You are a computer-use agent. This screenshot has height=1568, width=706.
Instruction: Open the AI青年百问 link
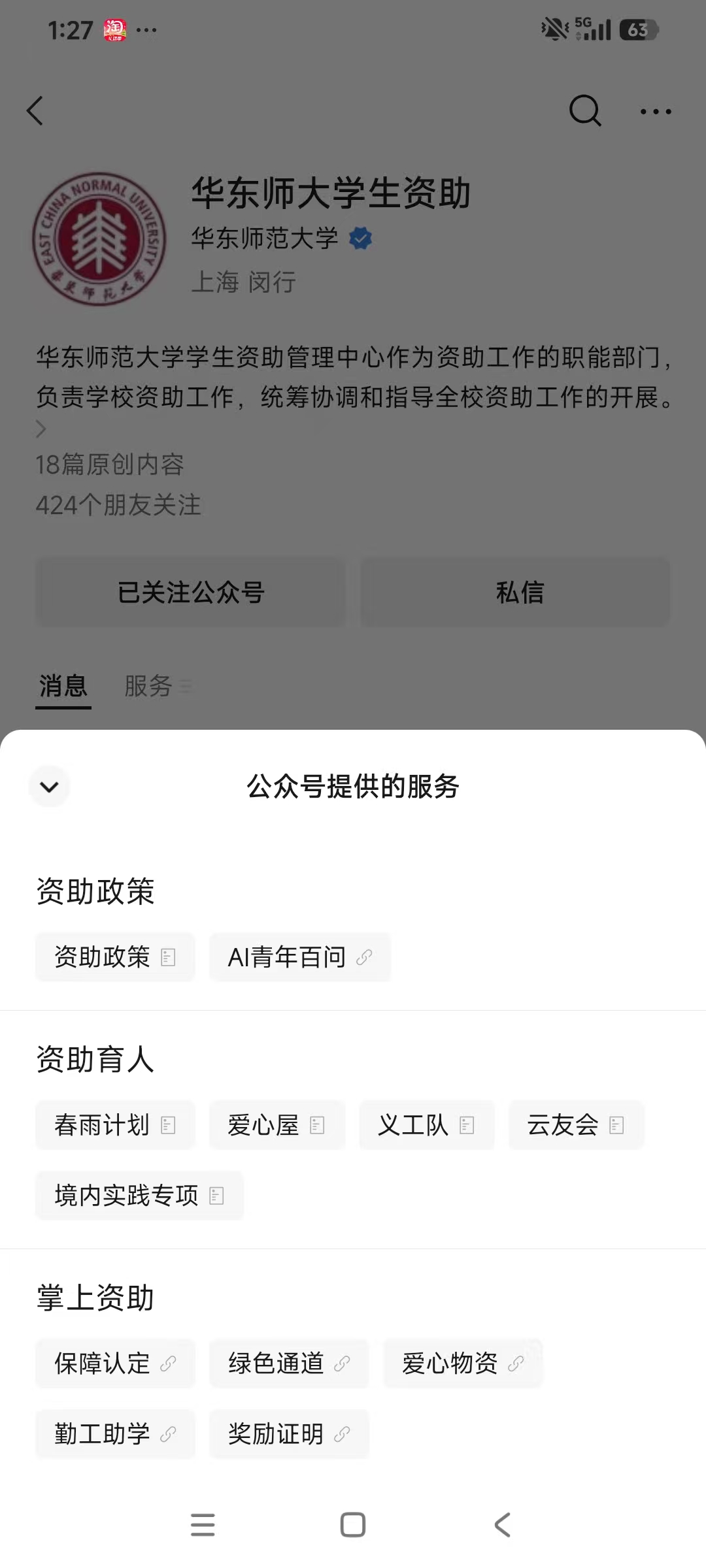(x=299, y=957)
